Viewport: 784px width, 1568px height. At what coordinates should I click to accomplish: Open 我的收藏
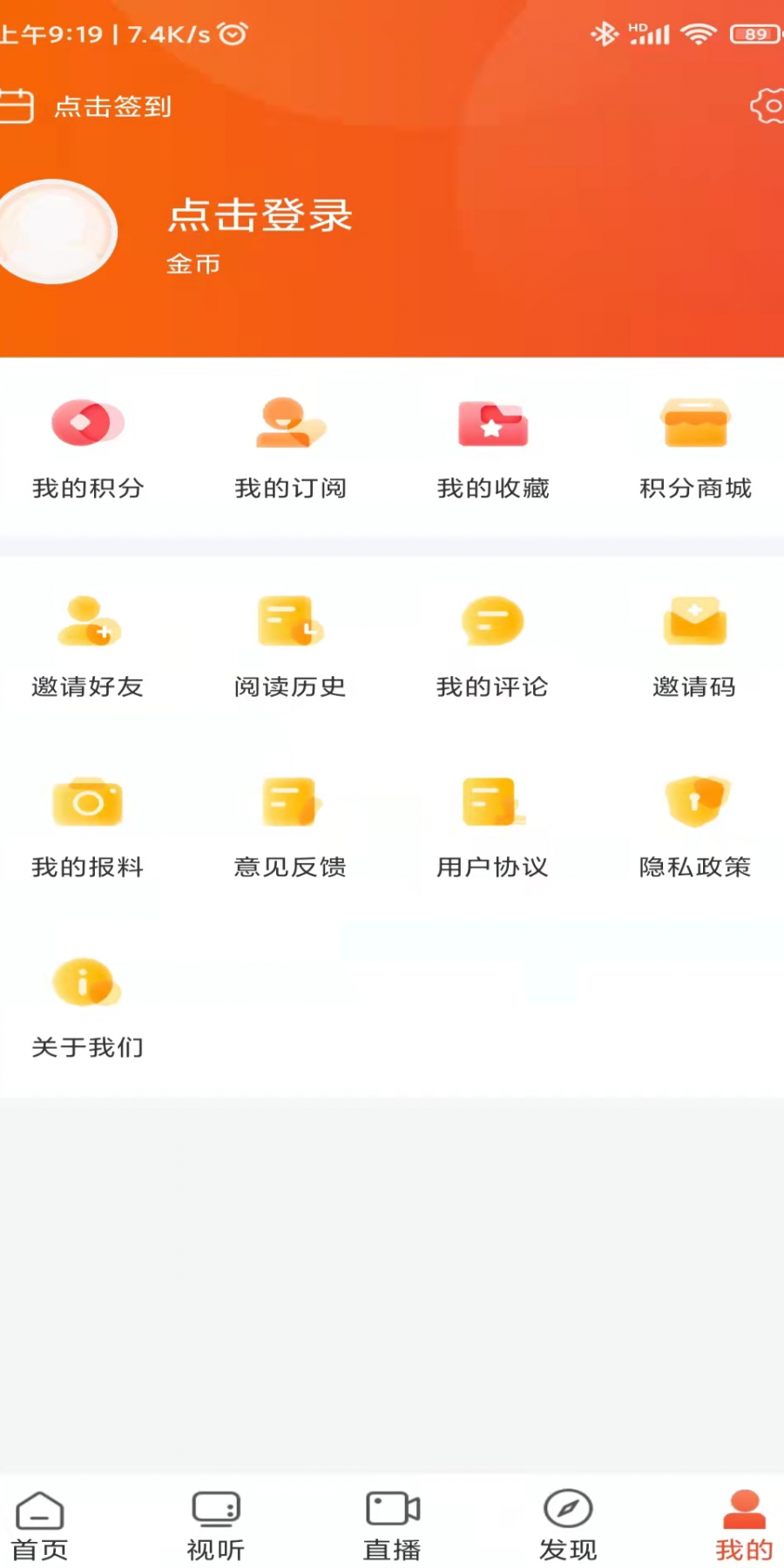pos(493,449)
